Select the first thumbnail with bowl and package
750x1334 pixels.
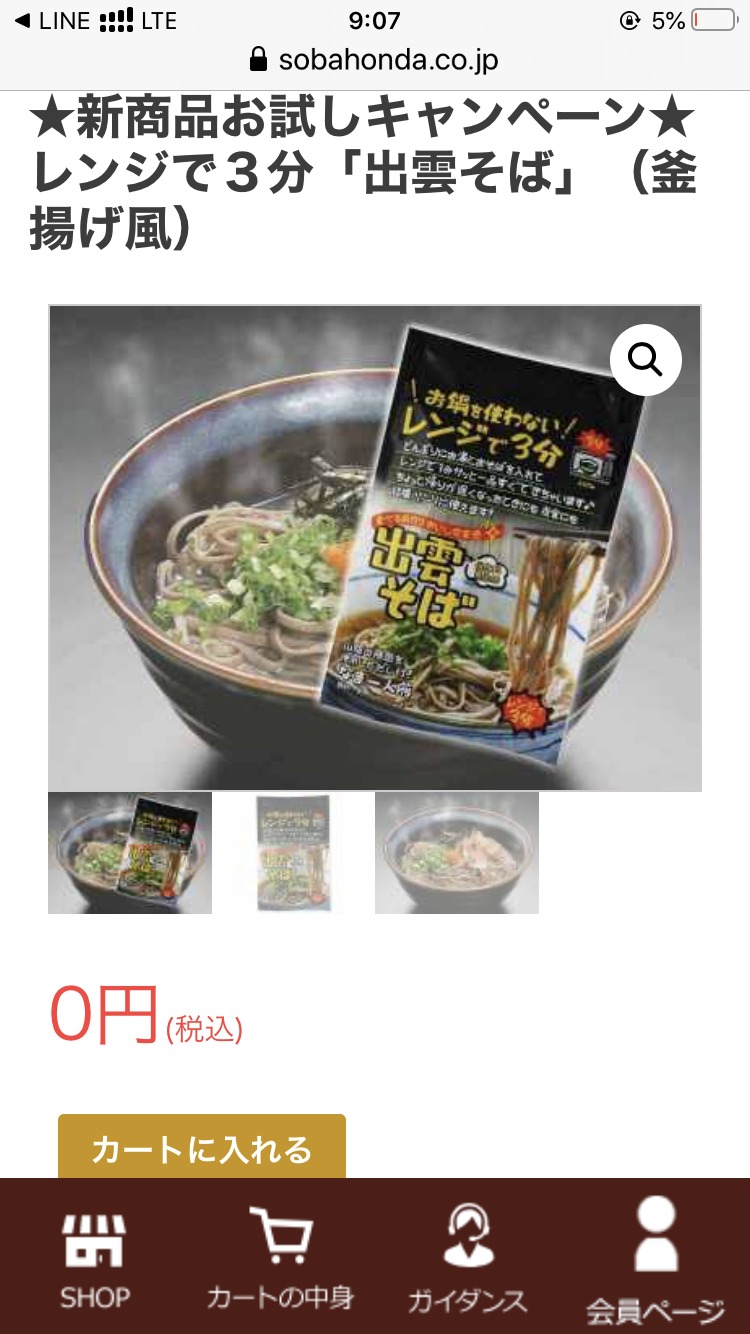(x=130, y=853)
